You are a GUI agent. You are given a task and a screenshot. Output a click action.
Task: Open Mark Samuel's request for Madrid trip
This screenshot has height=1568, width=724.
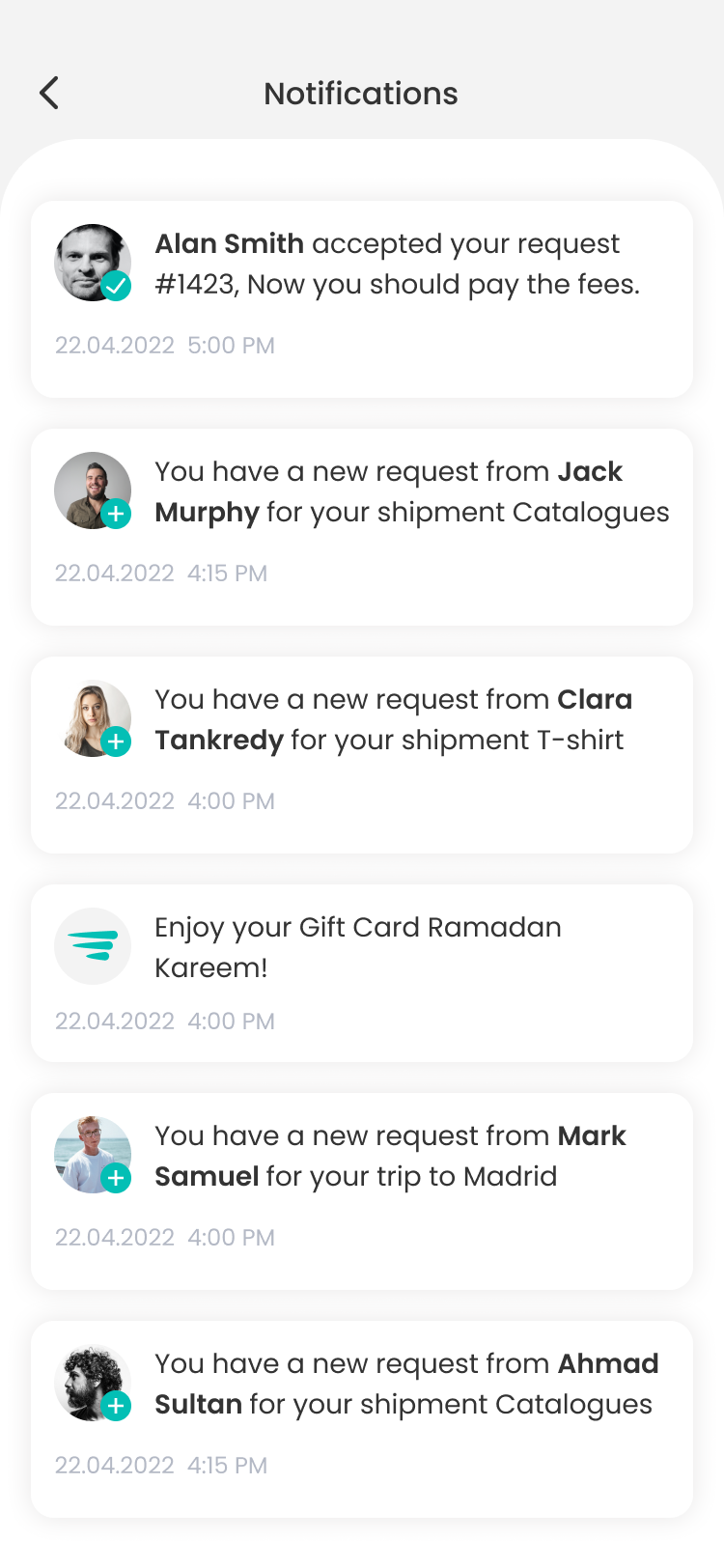(362, 1190)
